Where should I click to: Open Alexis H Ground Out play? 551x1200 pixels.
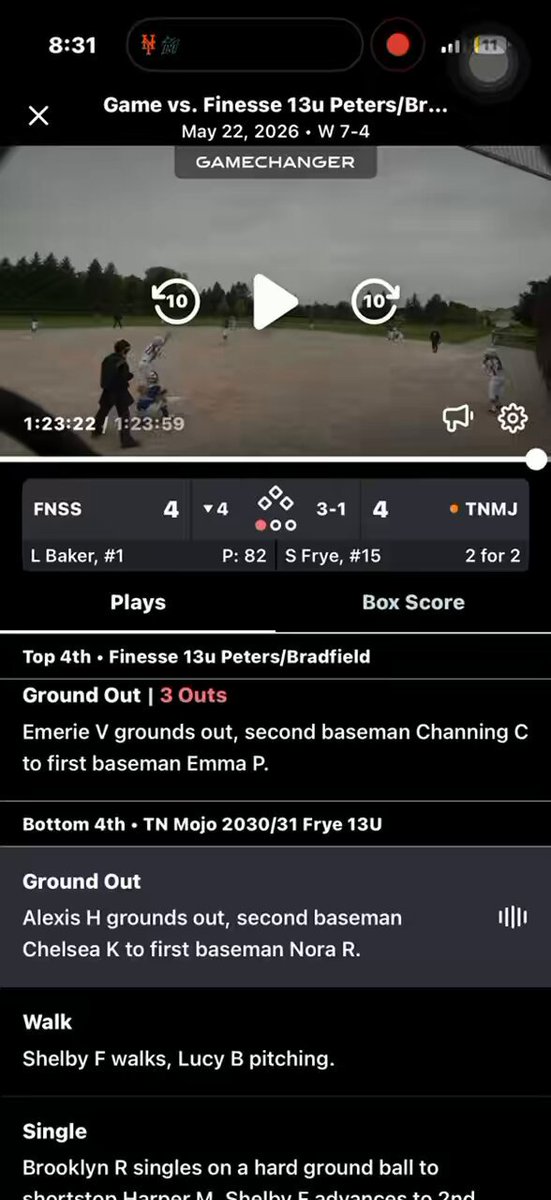point(275,916)
